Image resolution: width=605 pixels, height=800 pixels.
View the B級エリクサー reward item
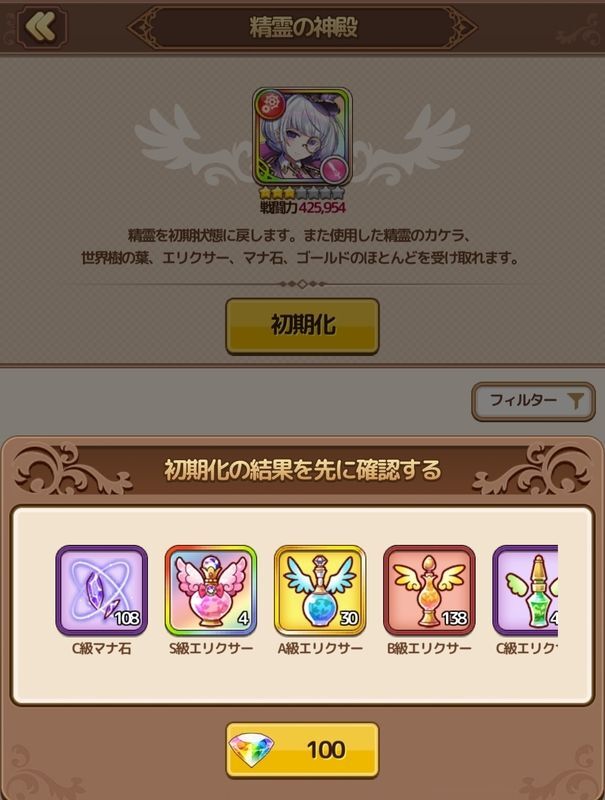(430, 590)
